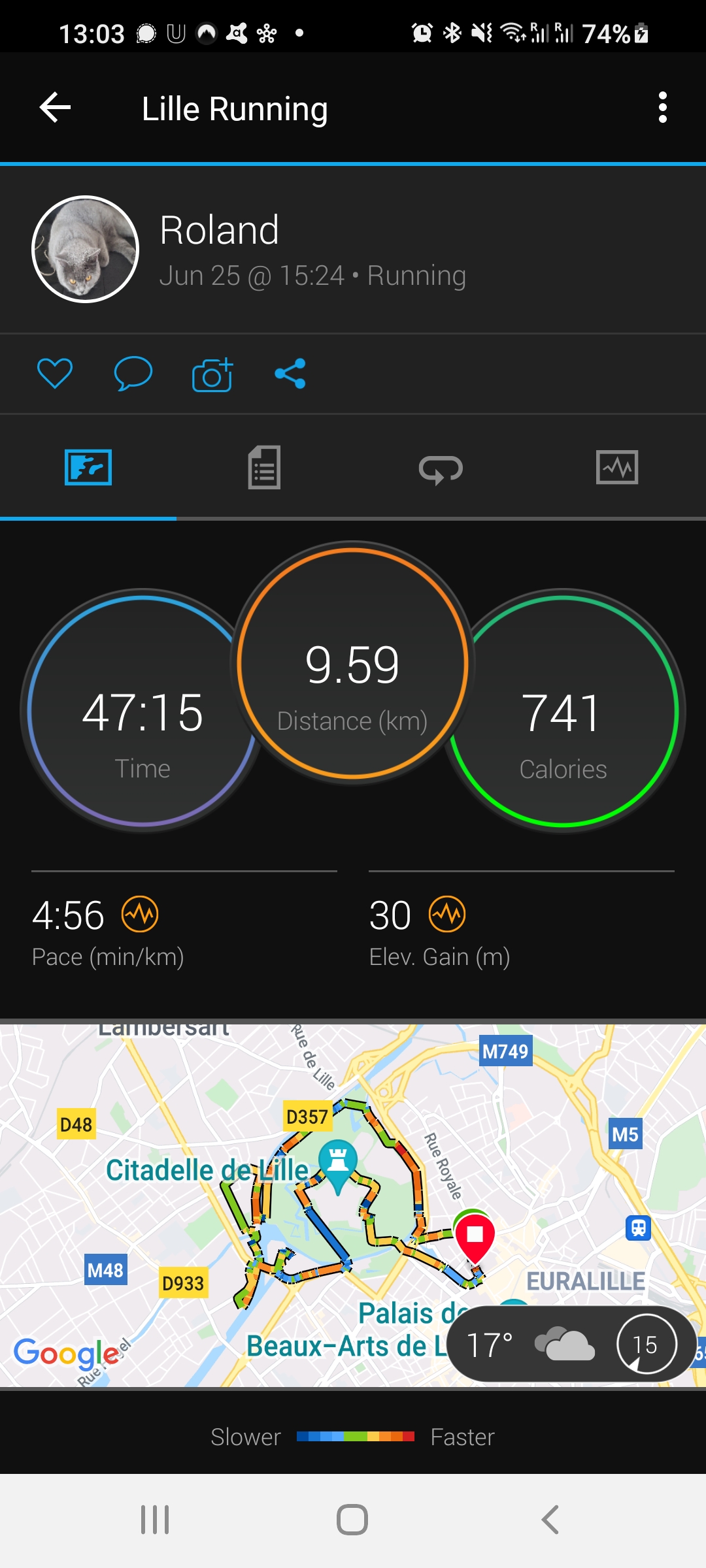Switch to the stats details tab
The height and width of the screenshot is (1568, 706).
[x=264, y=468]
